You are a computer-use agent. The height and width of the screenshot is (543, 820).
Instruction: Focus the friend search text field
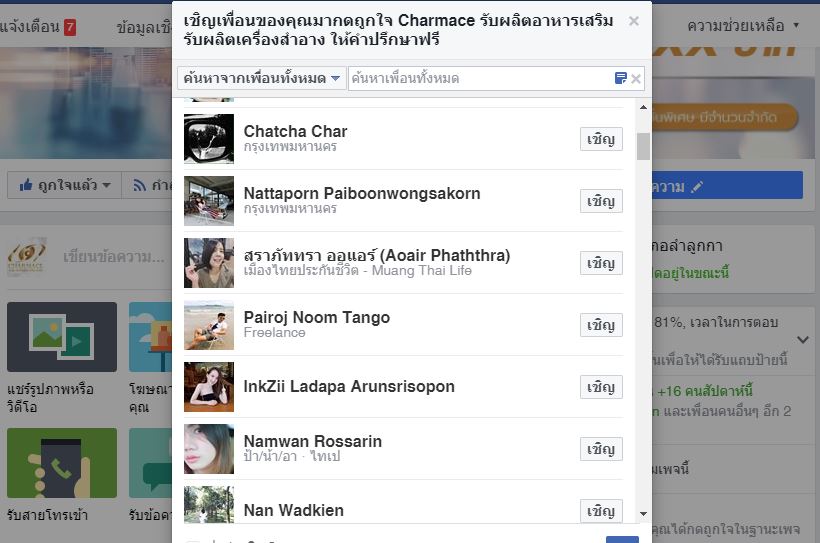coord(481,78)
